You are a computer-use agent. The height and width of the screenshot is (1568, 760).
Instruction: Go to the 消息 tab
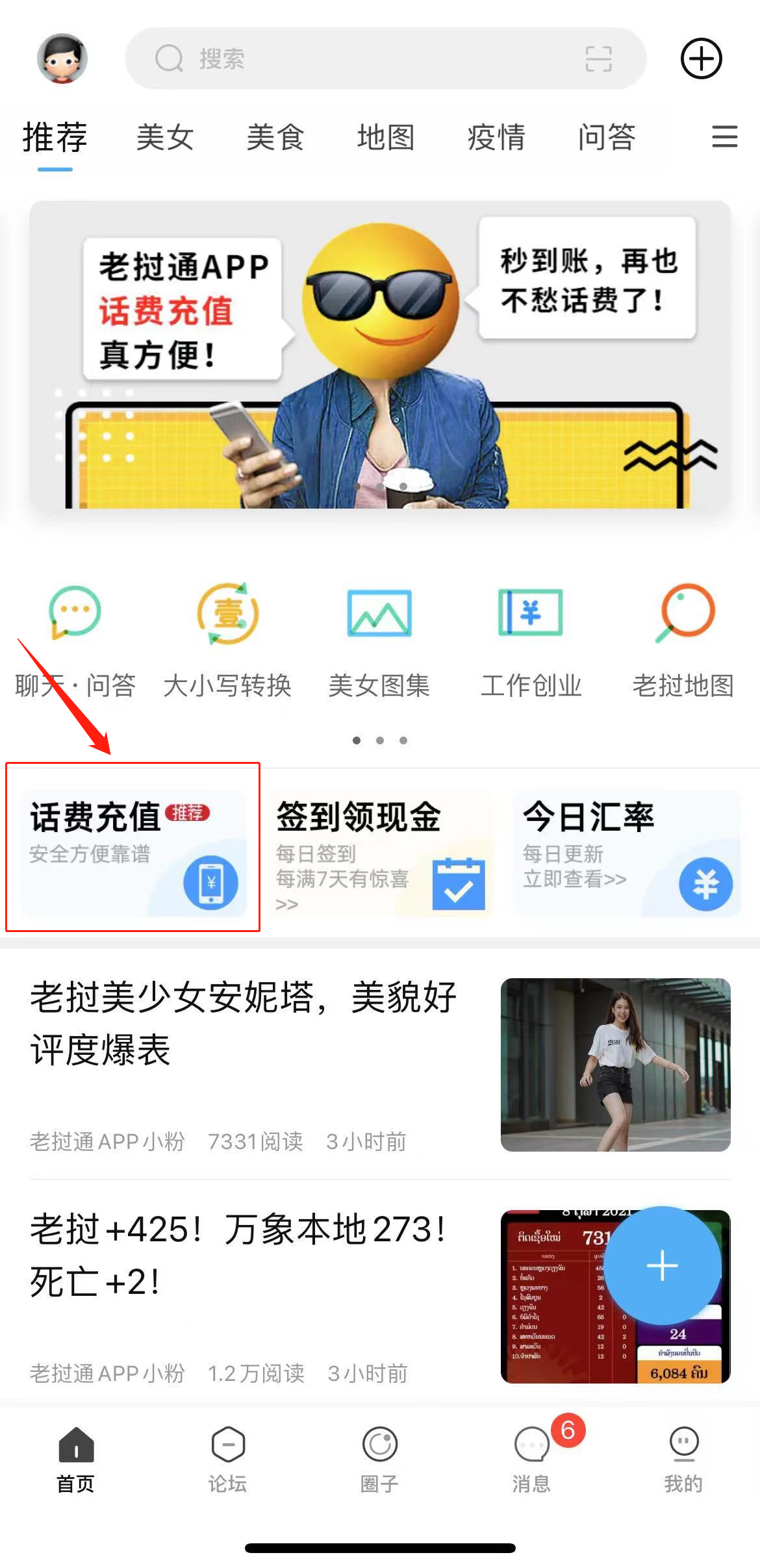(531, 1458)
